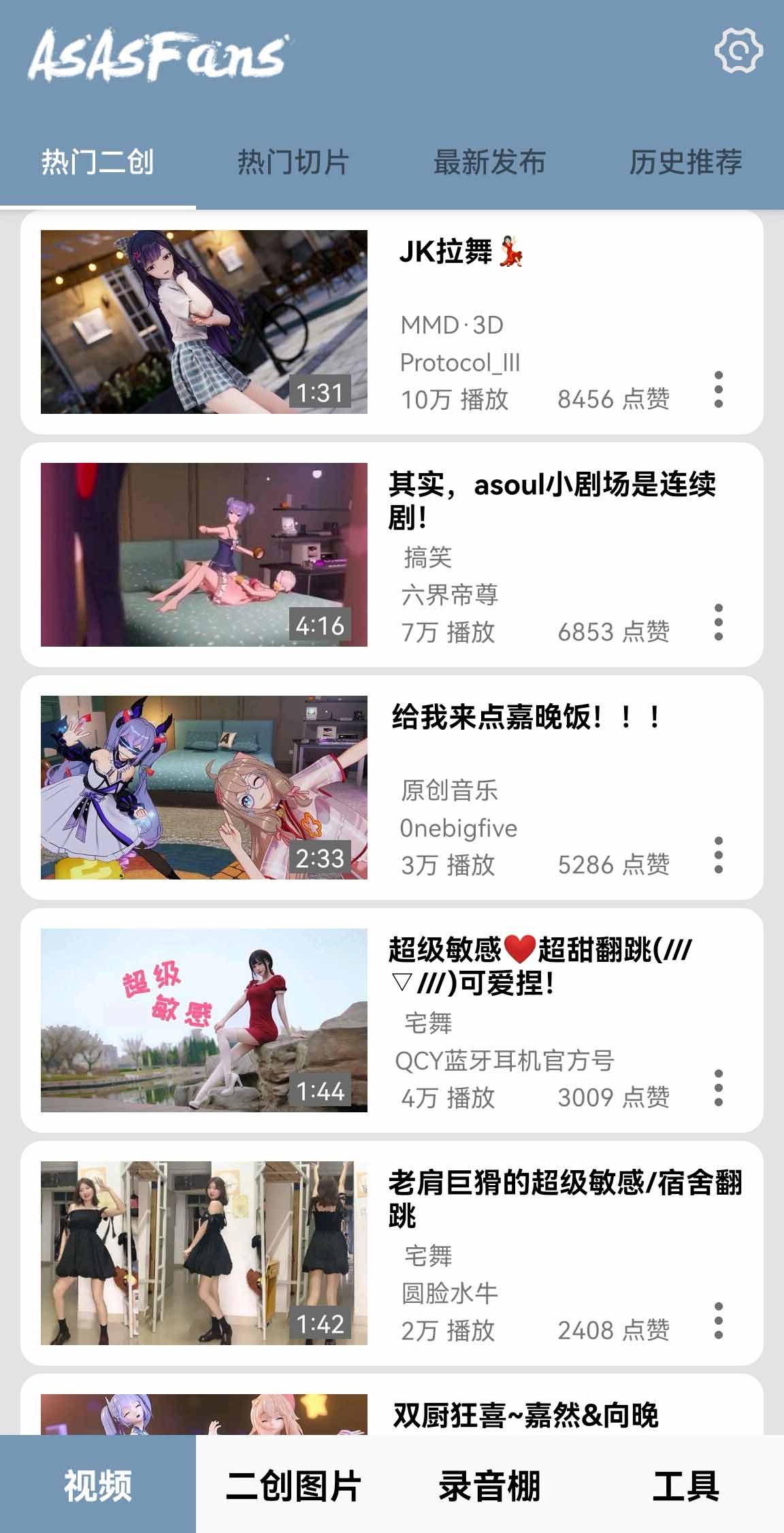Open more options for Onebigfive's video
Viewport: 784px width, 1533px height.
coord(718,856)
